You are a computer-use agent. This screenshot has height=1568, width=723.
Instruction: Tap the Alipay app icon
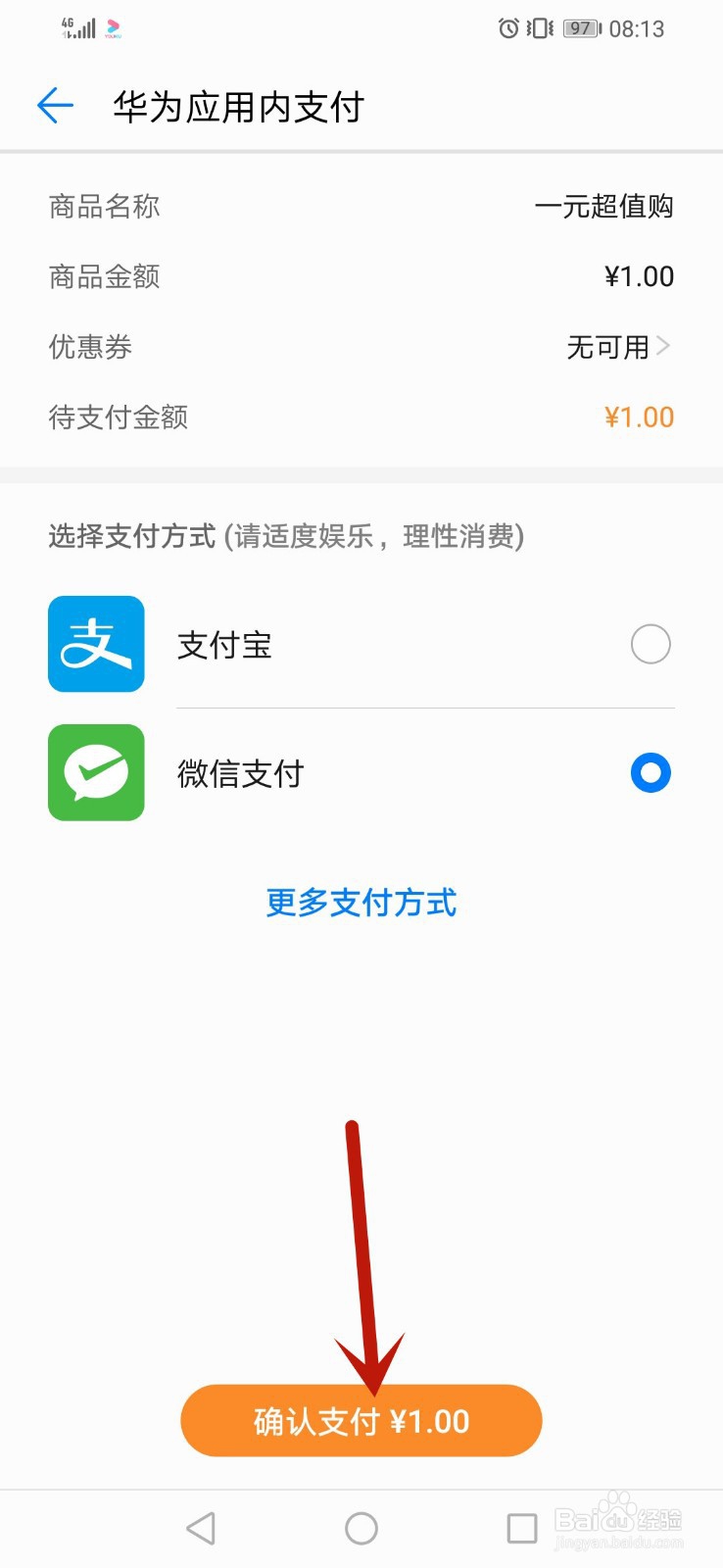pyautogui.click(x=95, y=644)
